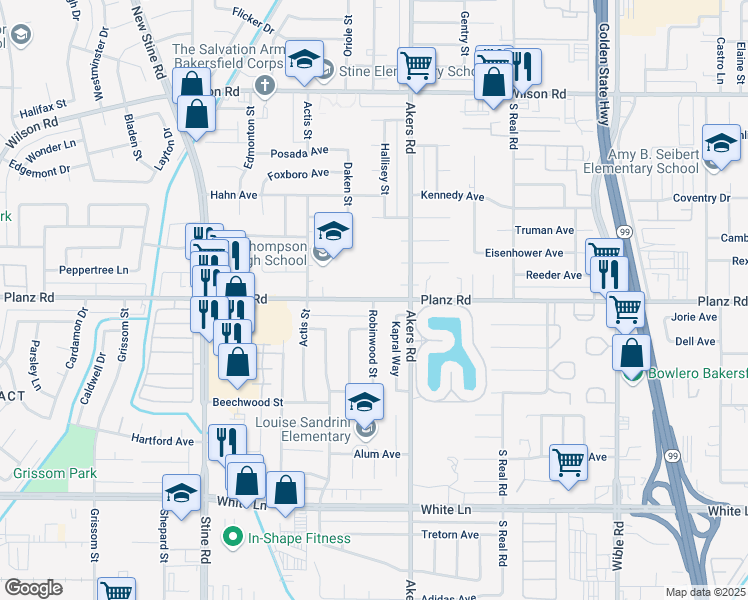The image size is (748, 600).
Task: Open the Google logo link
Action: [x=33, y=588]
